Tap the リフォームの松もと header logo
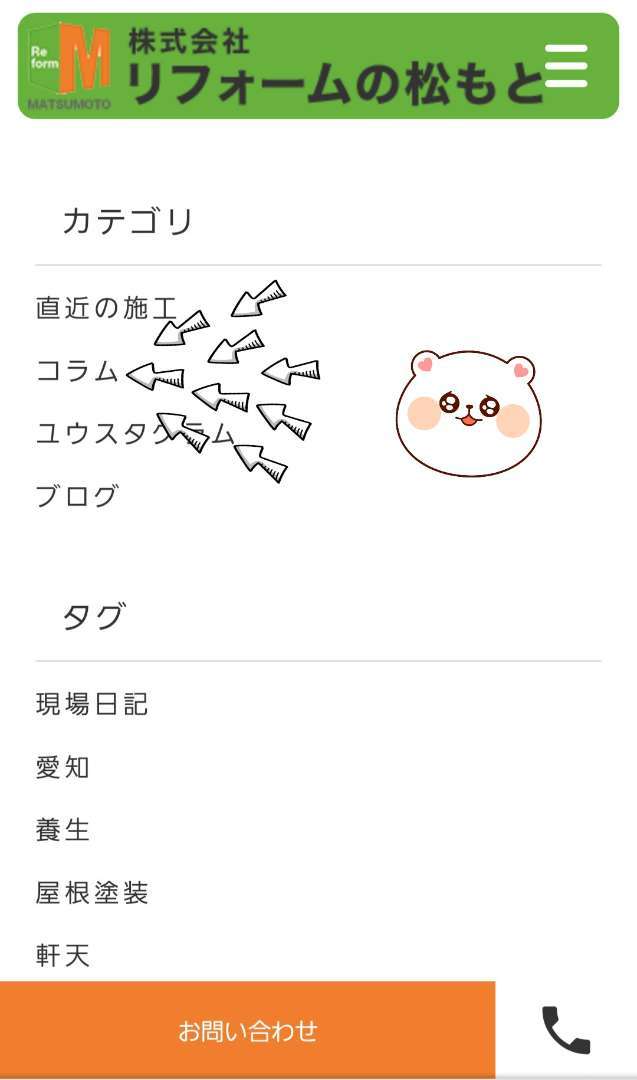This screenshot has height=1080, width=637. 280,67
